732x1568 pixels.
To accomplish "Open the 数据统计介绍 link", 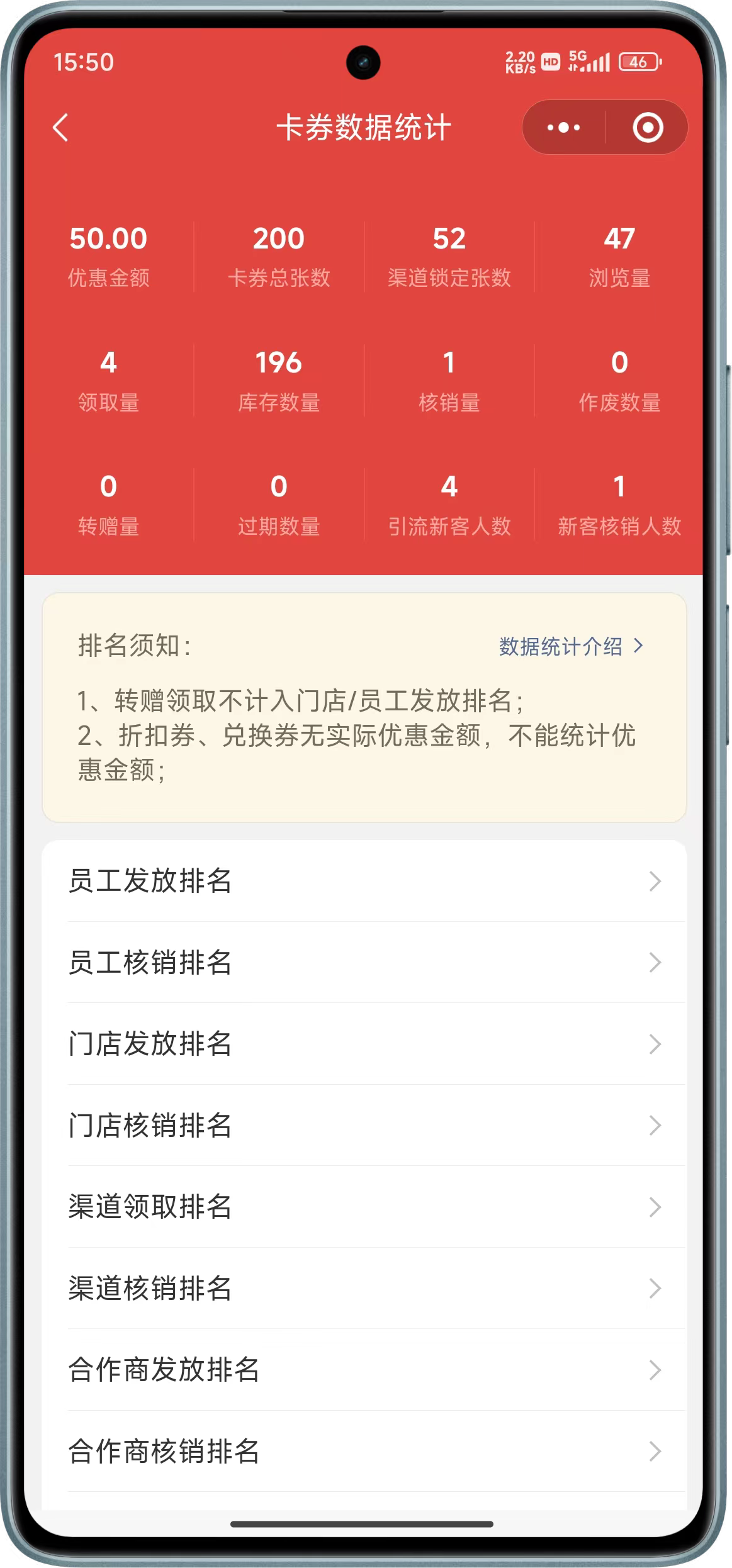I will tap(570, 646).
